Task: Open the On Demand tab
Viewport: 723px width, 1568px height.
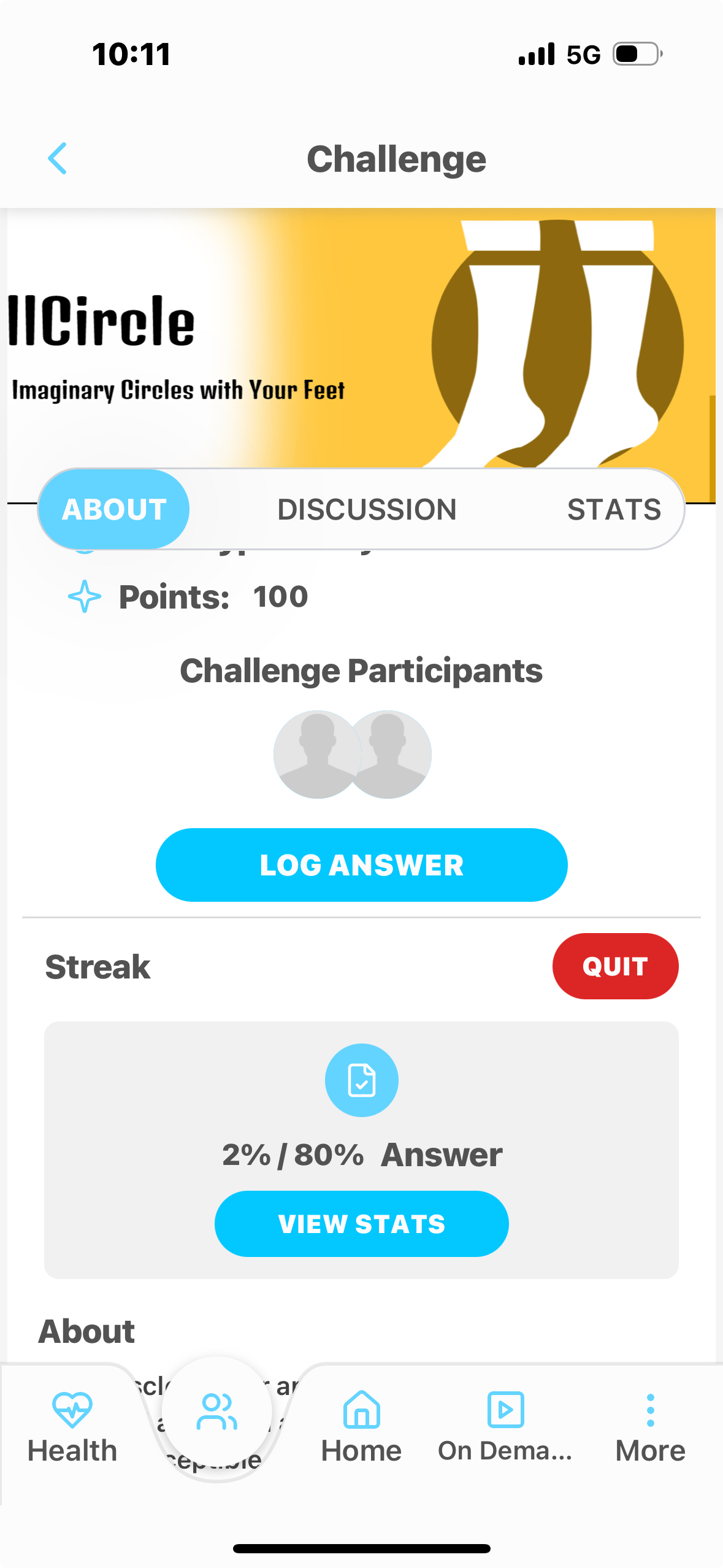Action: (505, 1426)
